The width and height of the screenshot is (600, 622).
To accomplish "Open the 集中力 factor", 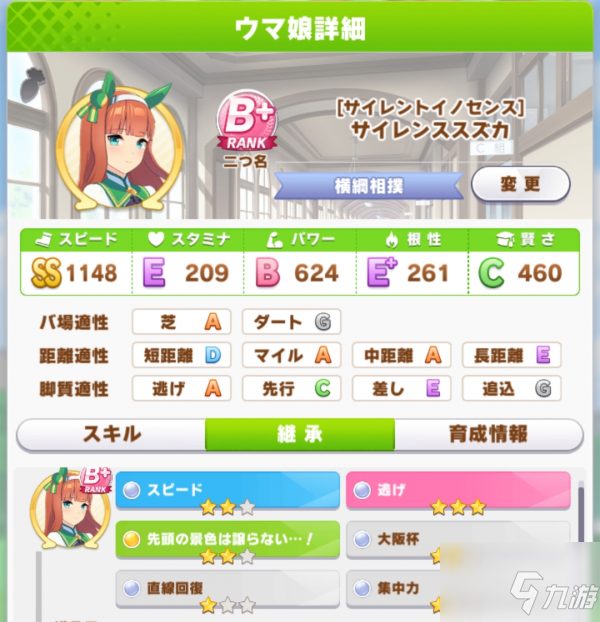I will tap(458, 589).
